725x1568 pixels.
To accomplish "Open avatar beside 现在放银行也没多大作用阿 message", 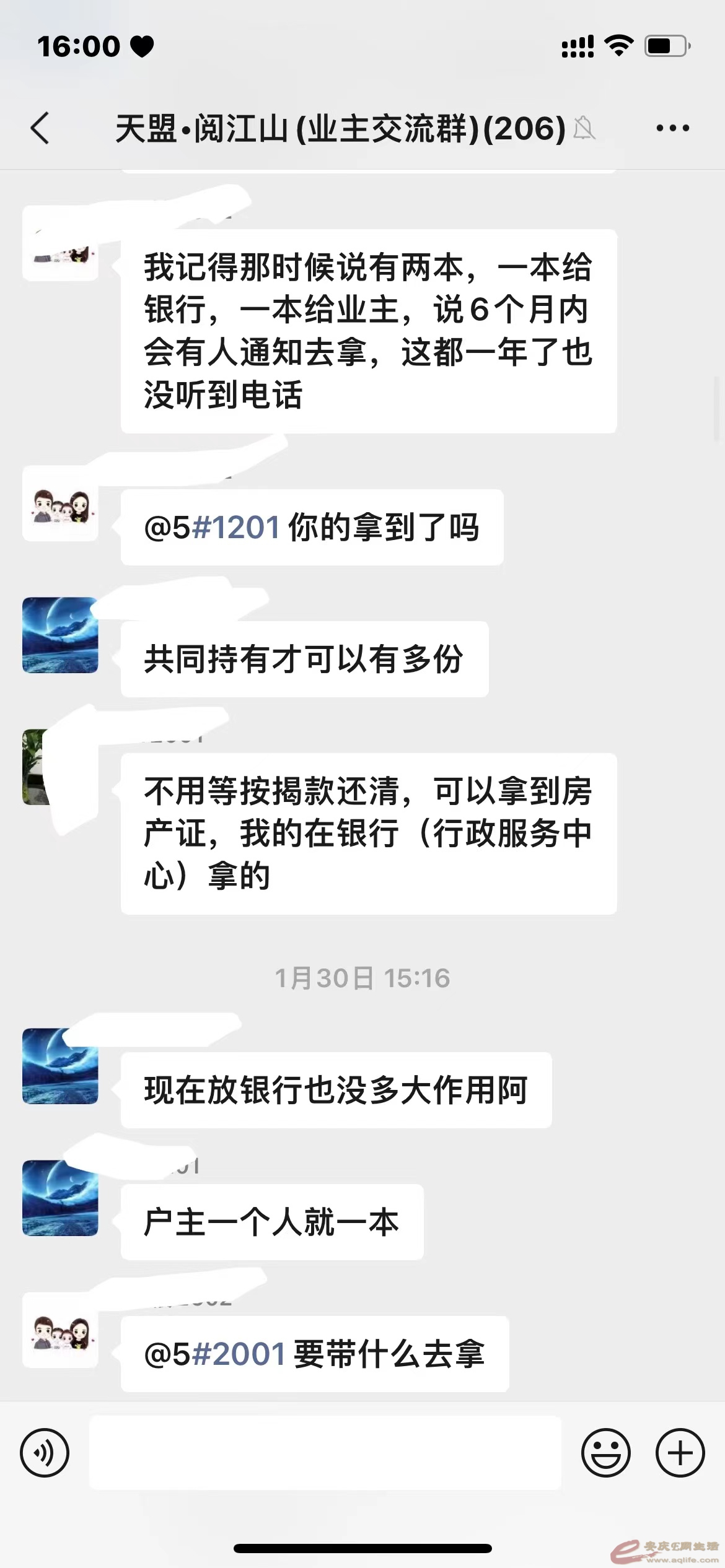I will [x=60, y=1066].
